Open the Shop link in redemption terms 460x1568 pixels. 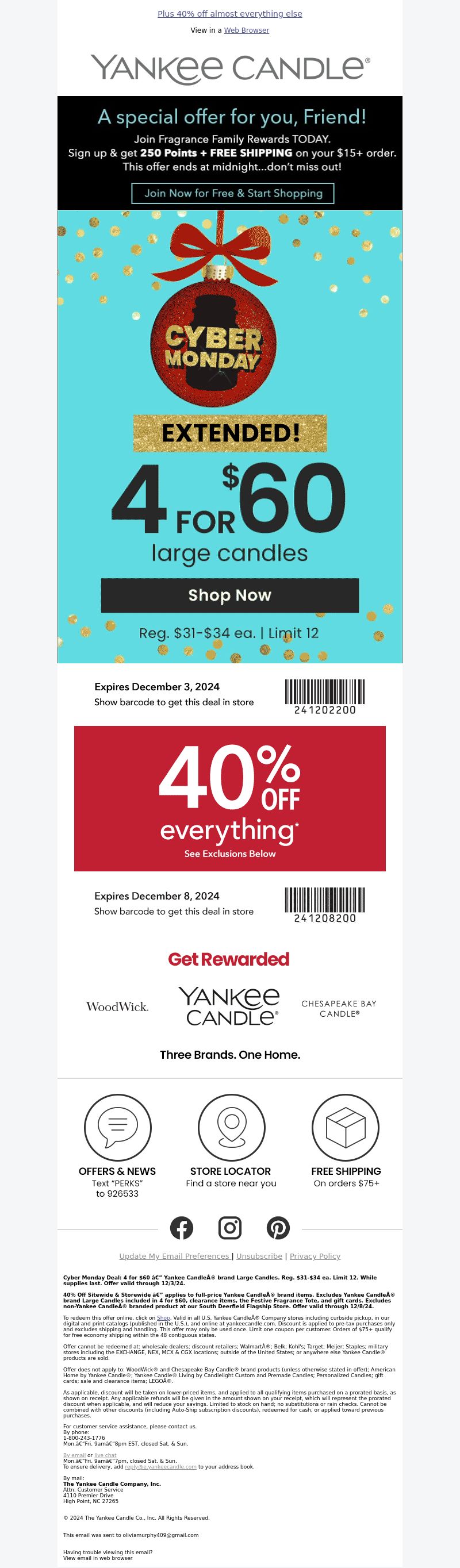[x=163, y=1318]
